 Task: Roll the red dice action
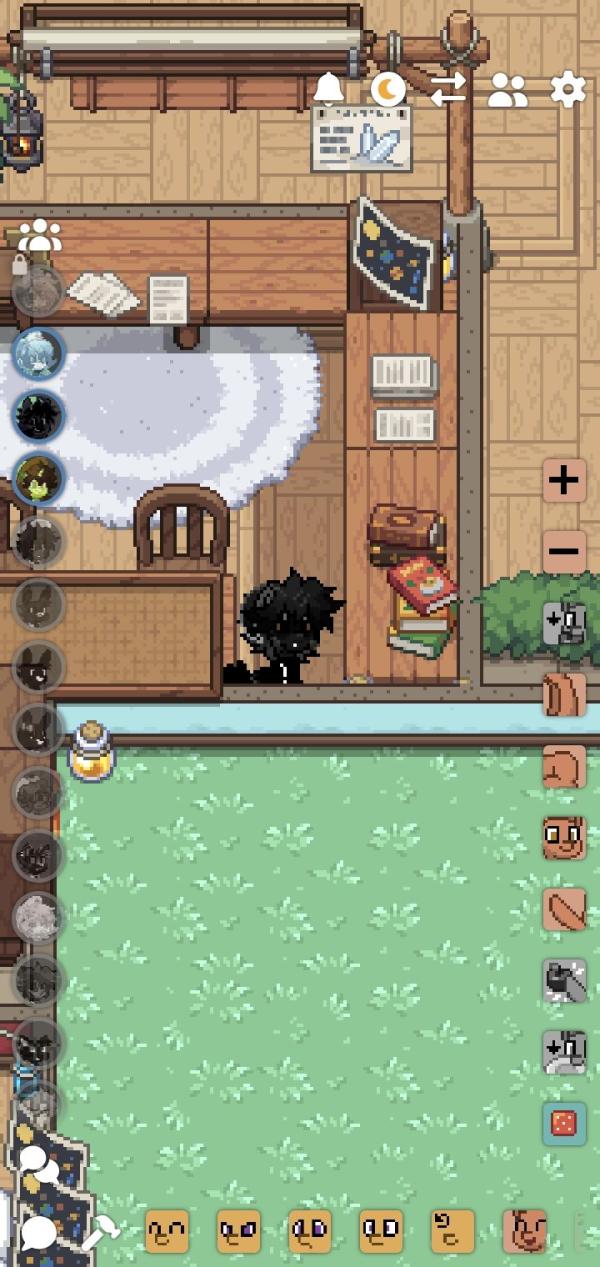(564, 1124)
